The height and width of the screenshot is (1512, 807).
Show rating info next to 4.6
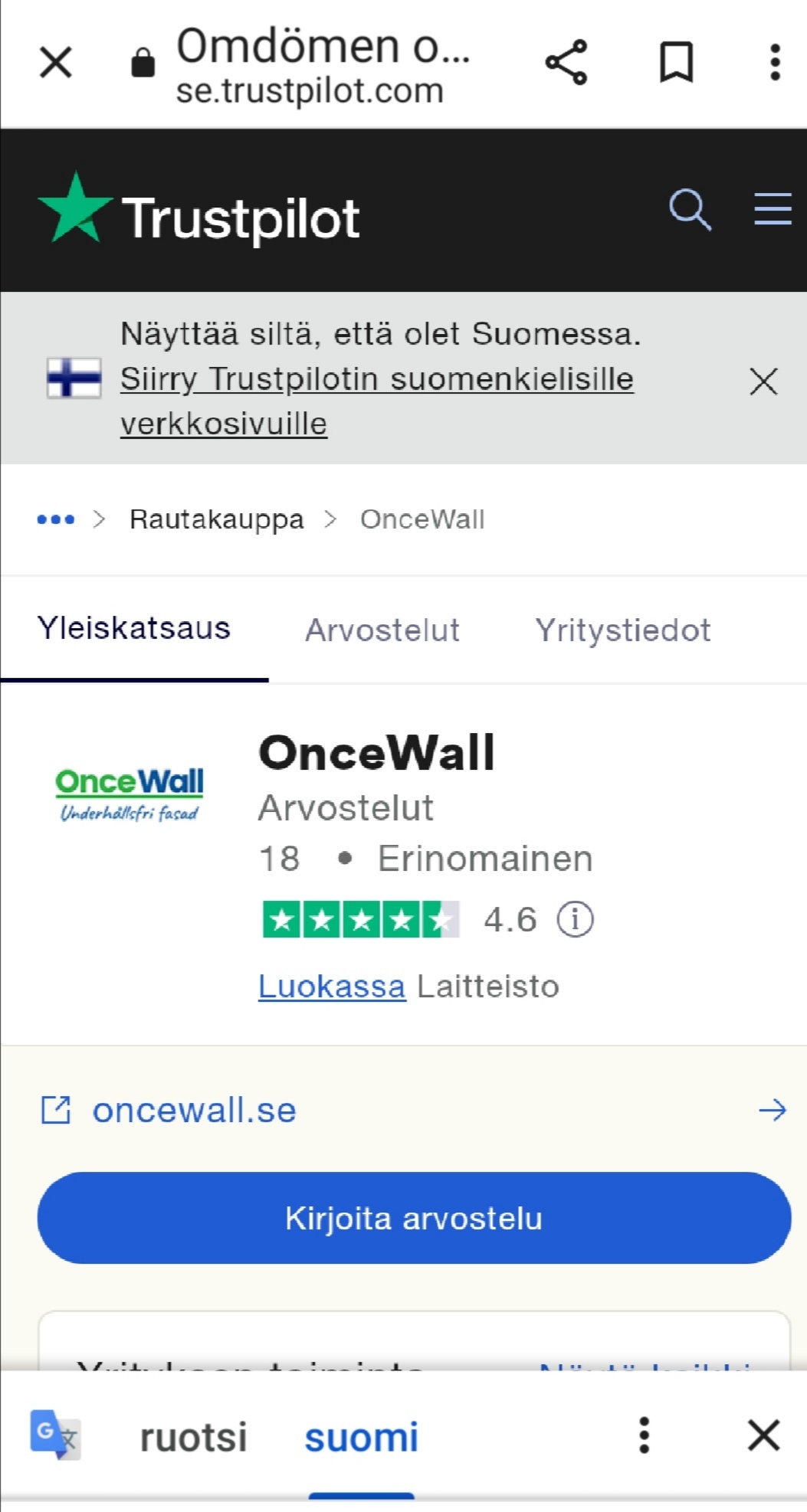point(575,919)
